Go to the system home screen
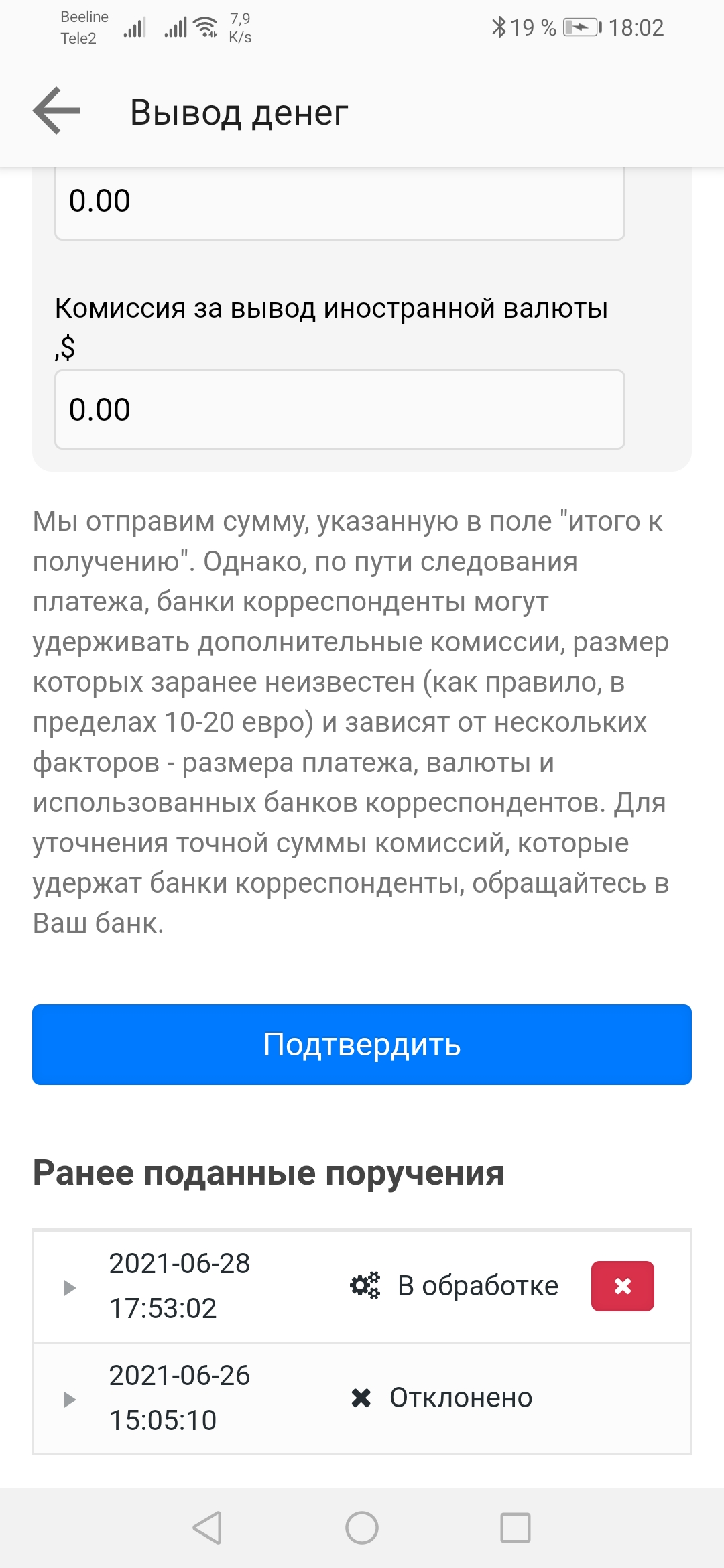724x1568 pixels. [x=362, y=1528]
